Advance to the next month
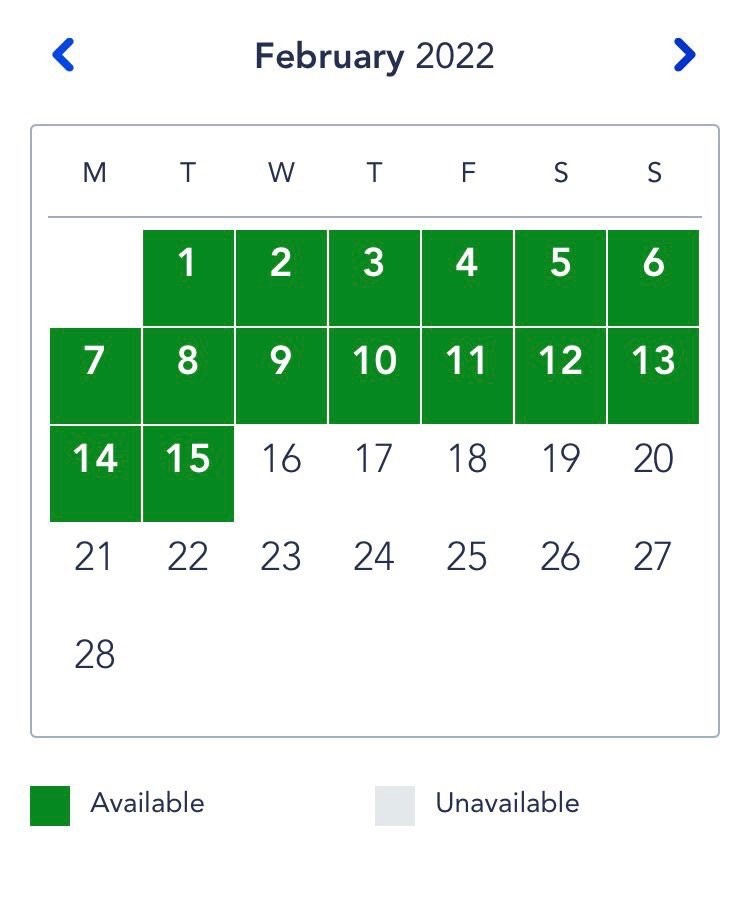Viewport: 750px width, 899px height. point(684,55)
